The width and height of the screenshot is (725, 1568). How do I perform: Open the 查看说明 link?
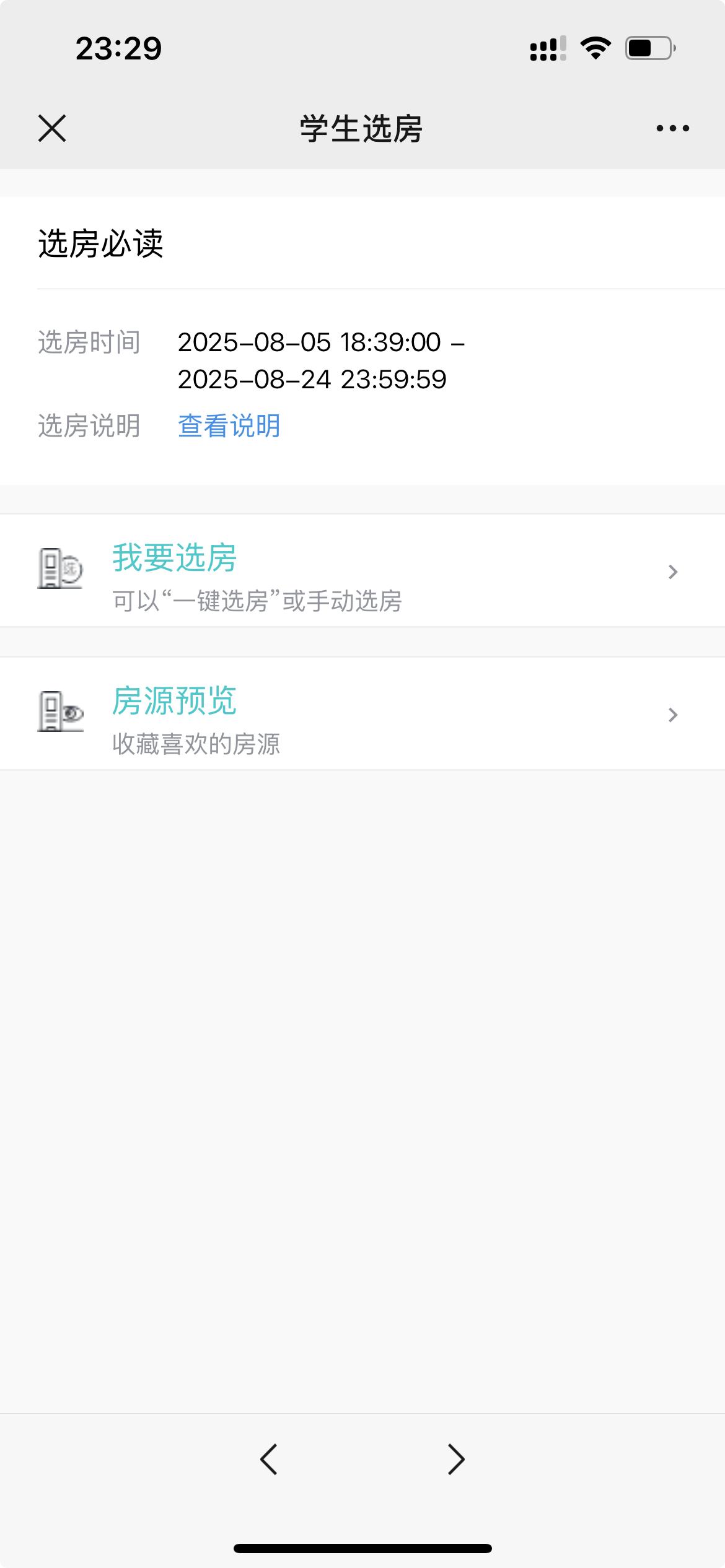click(229, 426)
